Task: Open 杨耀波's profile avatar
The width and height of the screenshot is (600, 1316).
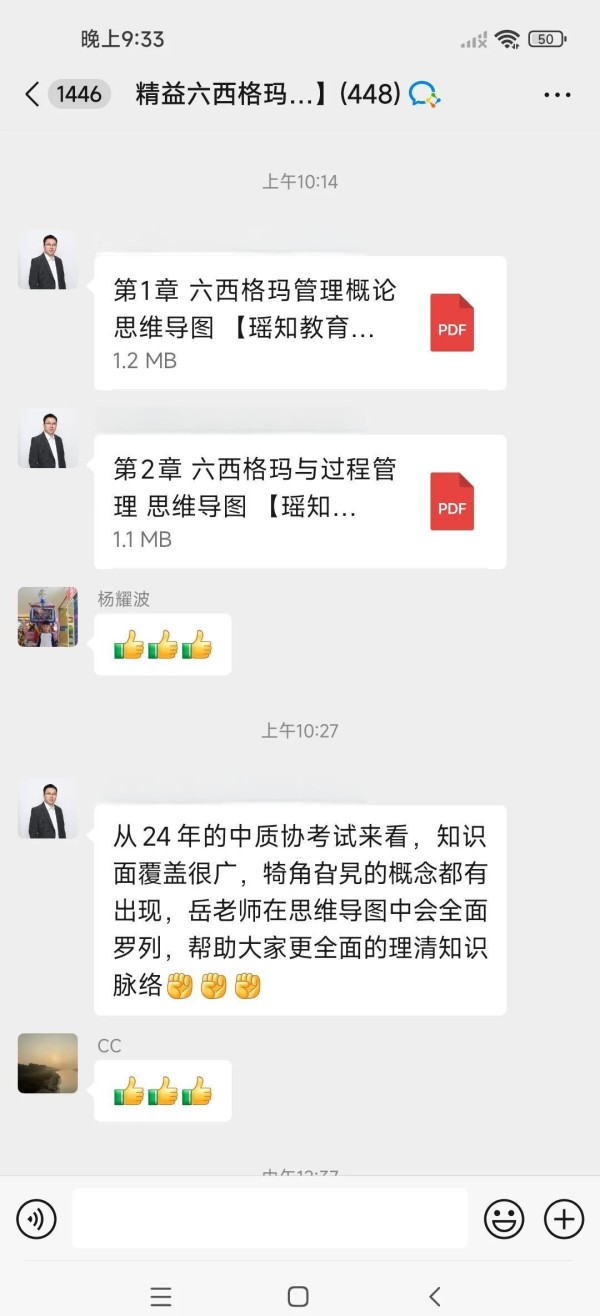Action: click(x=48, y=616)
